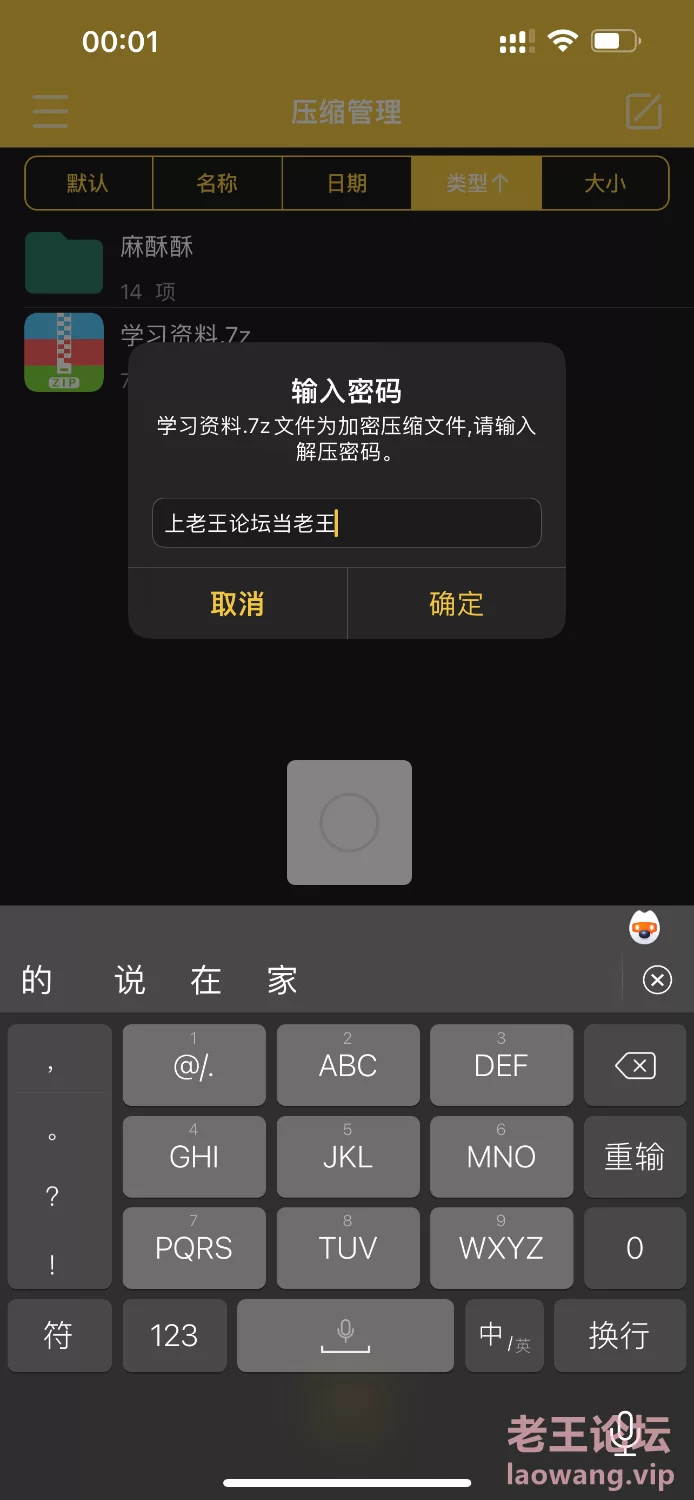Sort files by 日期
Viewport: 694px width, 1500px height.
[x=347, y=183]
